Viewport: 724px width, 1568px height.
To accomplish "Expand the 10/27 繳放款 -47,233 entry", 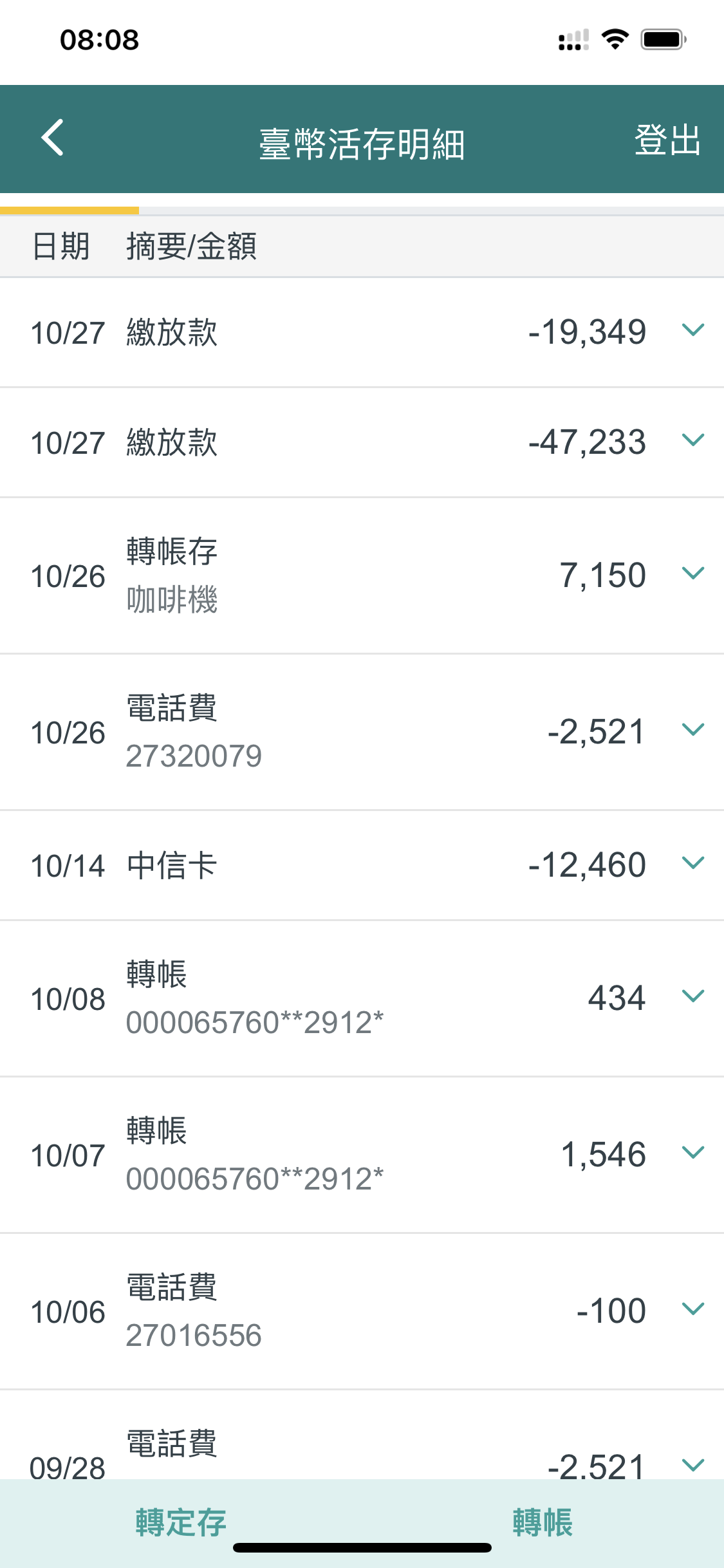I will click(692, 441).
